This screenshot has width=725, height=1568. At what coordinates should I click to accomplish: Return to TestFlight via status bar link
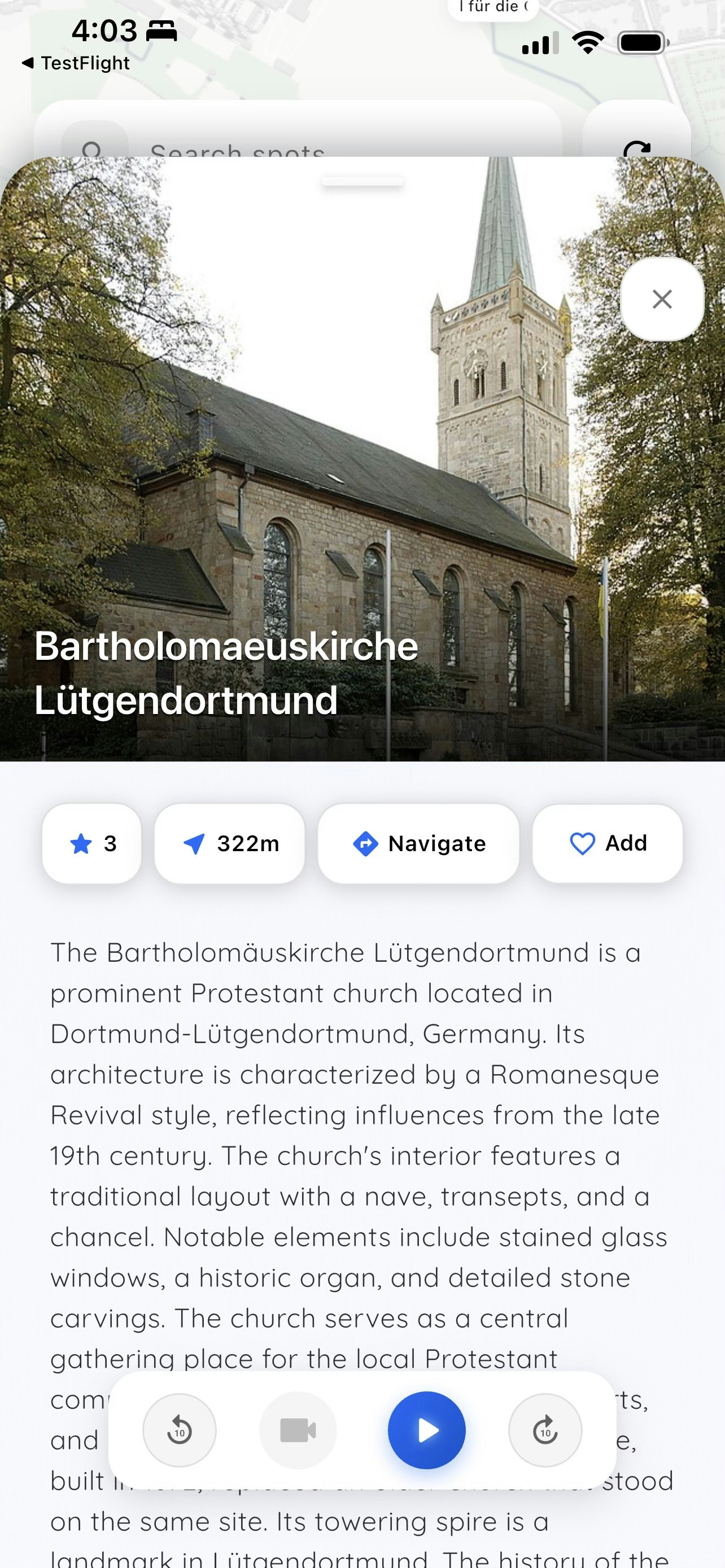[x=76, y=63]
